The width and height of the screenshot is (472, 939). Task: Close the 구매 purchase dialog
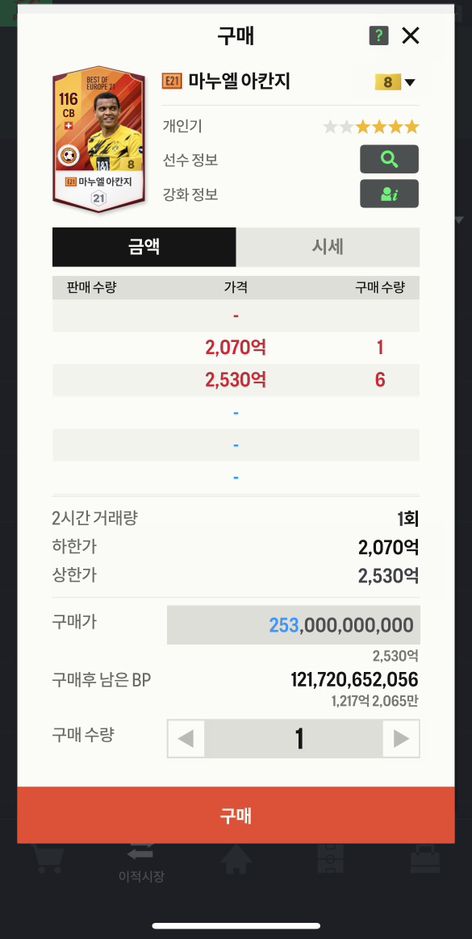point(410,36)
